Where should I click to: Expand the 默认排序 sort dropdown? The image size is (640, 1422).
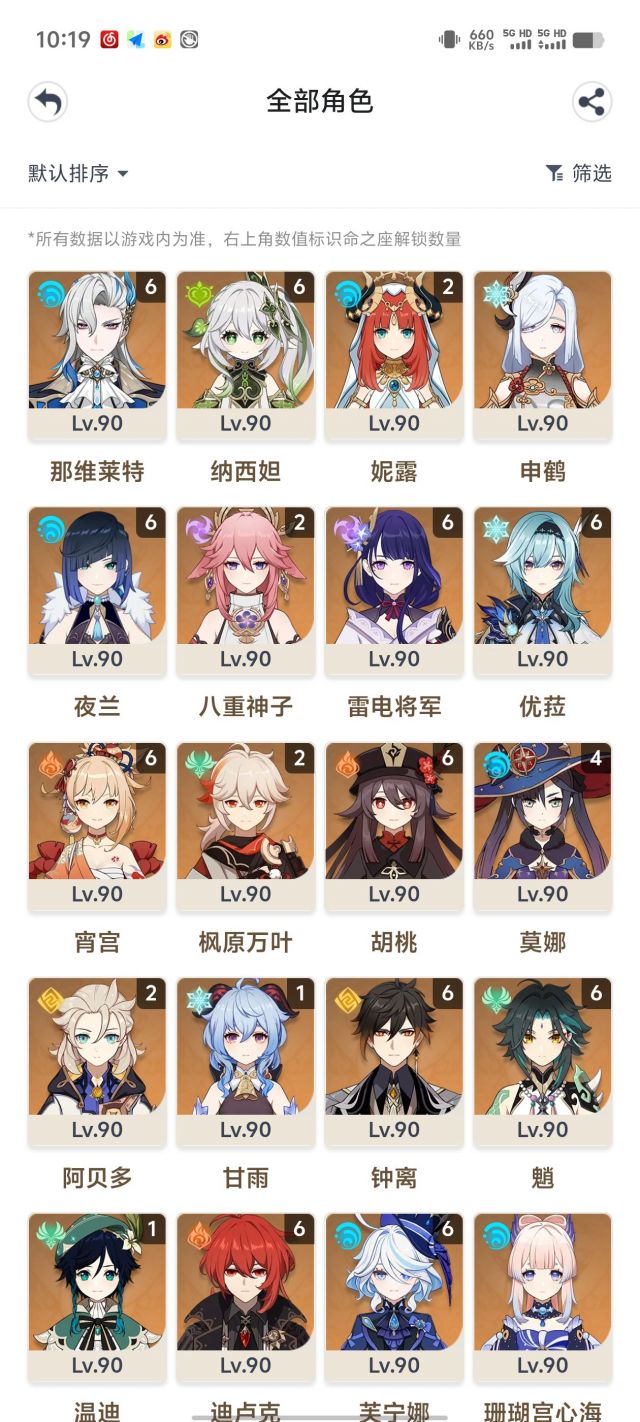click(79, 173)
